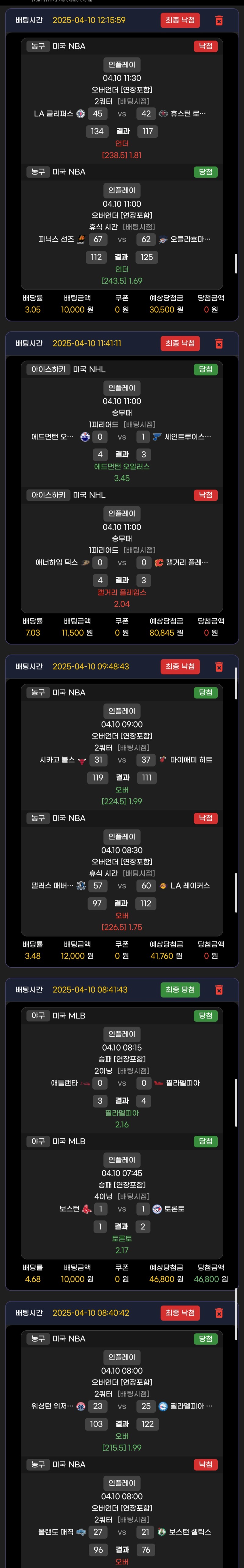Screen dimensions: 244x1568
Task: Delete the bet slip placed at 11:41:11
Action: [219, 344]
